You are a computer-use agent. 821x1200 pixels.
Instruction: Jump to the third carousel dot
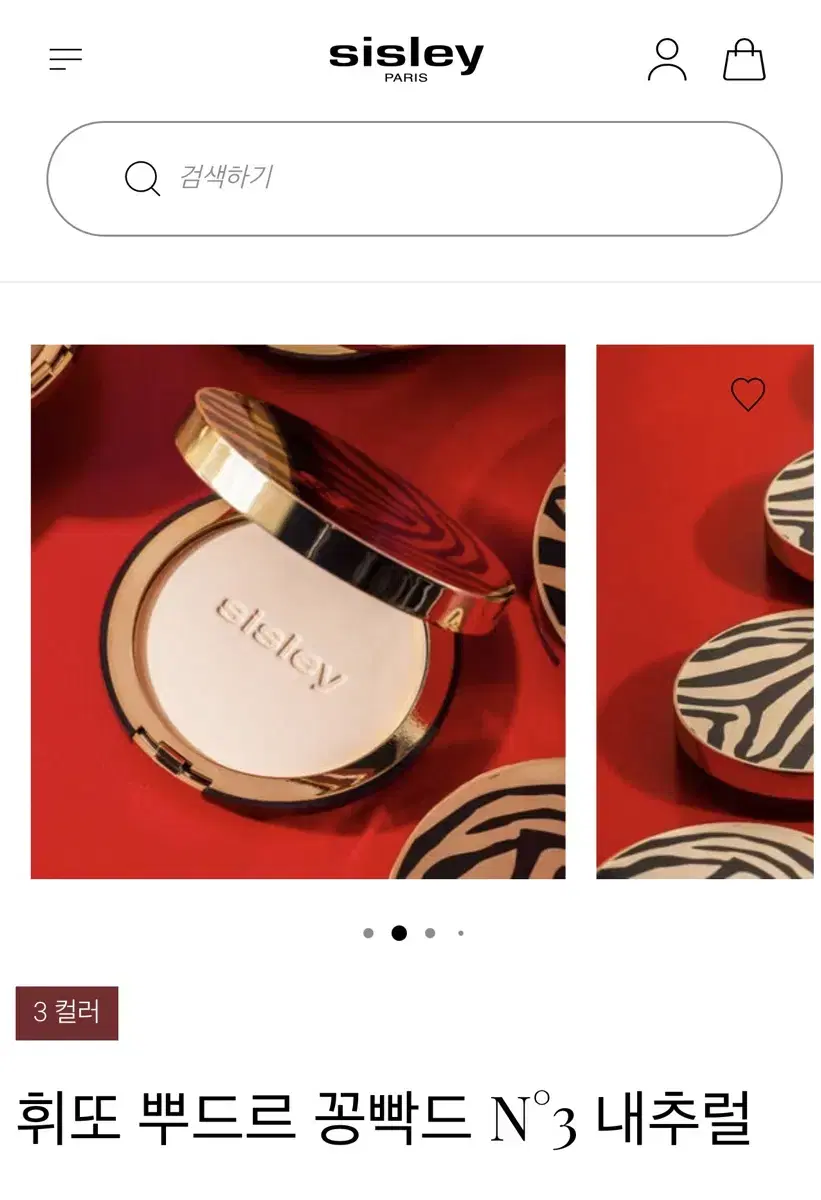pos(430,932)
